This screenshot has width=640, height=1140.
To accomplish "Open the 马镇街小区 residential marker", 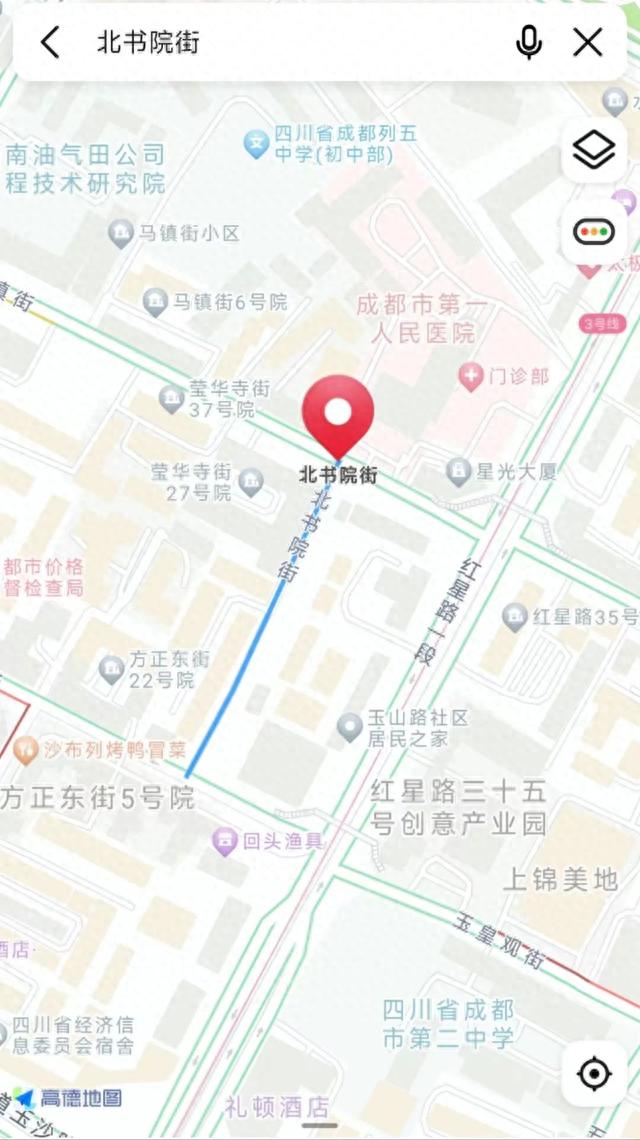I will pos(121,234).
